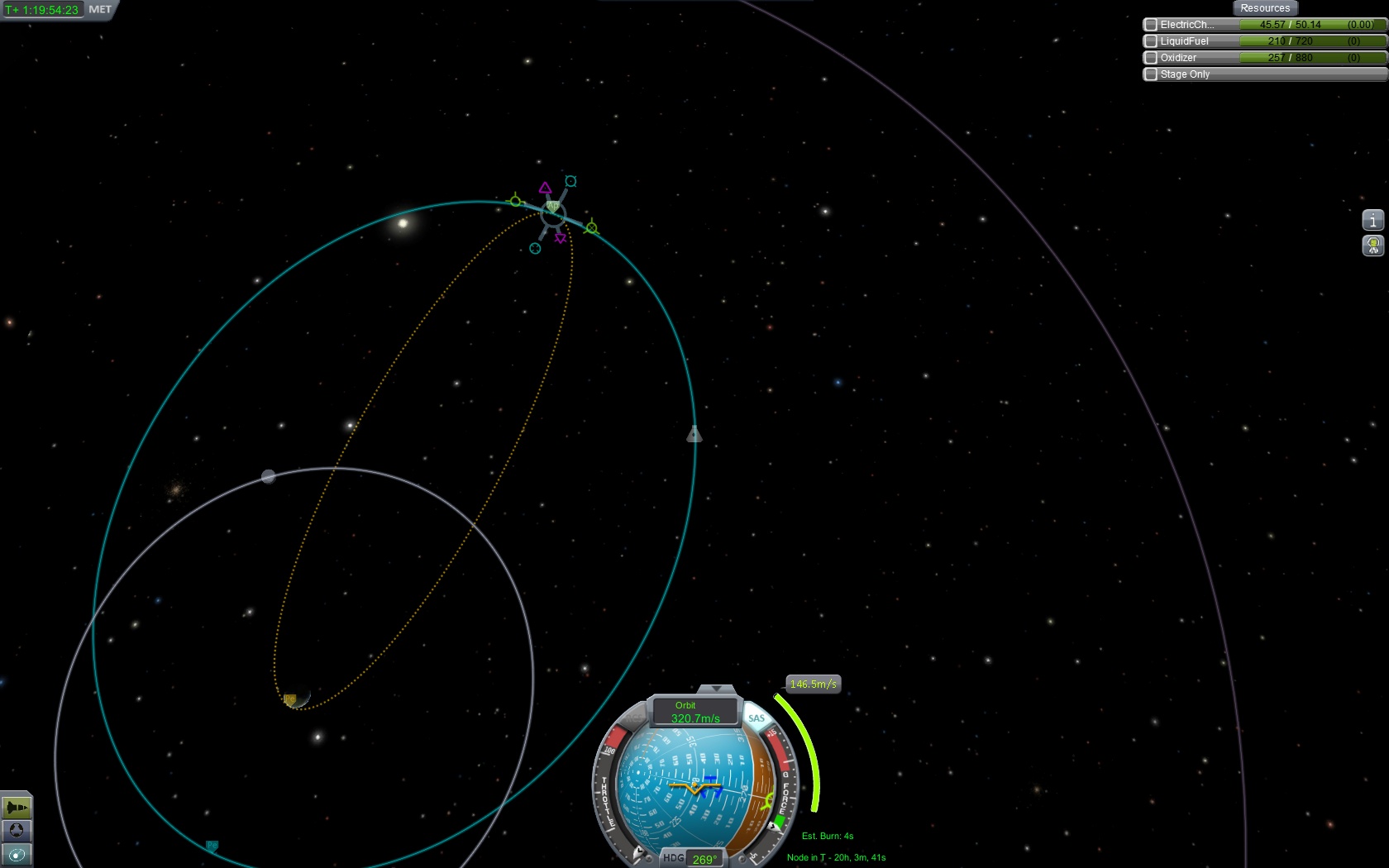1389x868 pixels.
Task: Check the Oxidizer resource box
Action: 1150,58
